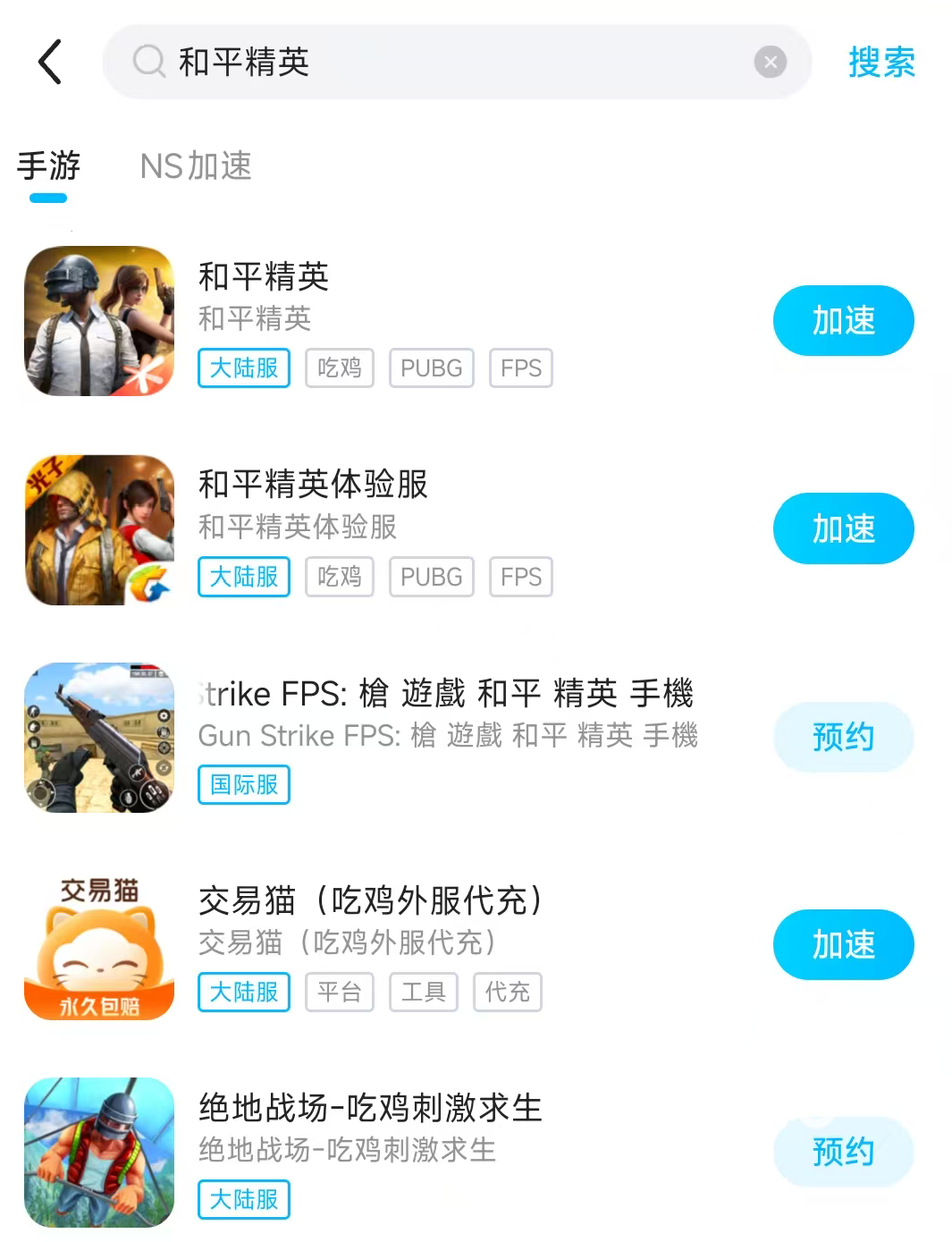The width and height of the screenshot is (952, 1242).
Task: Tap the 搜索 button
Action: (881, 62)
